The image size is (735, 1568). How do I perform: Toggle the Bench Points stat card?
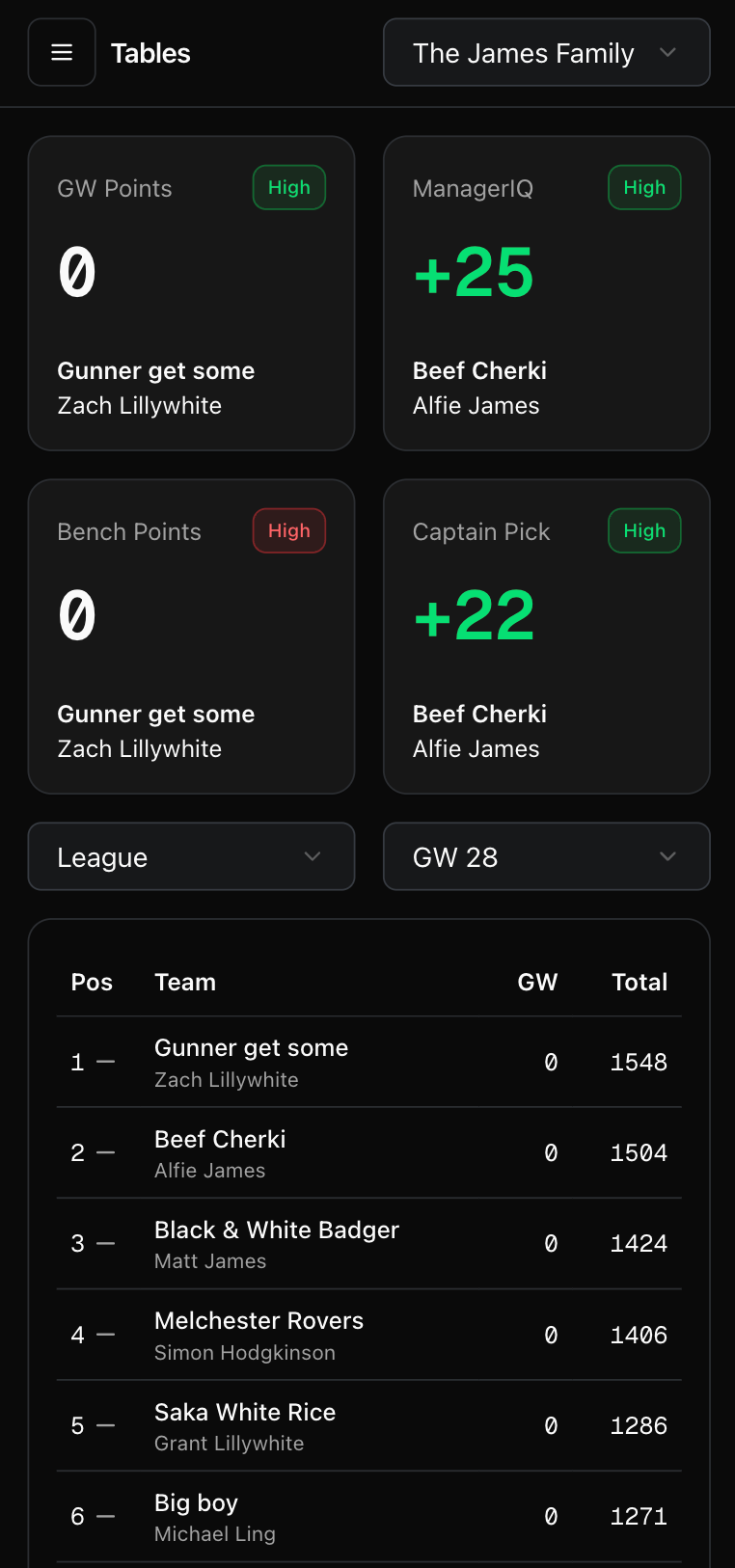click(191, 635)
